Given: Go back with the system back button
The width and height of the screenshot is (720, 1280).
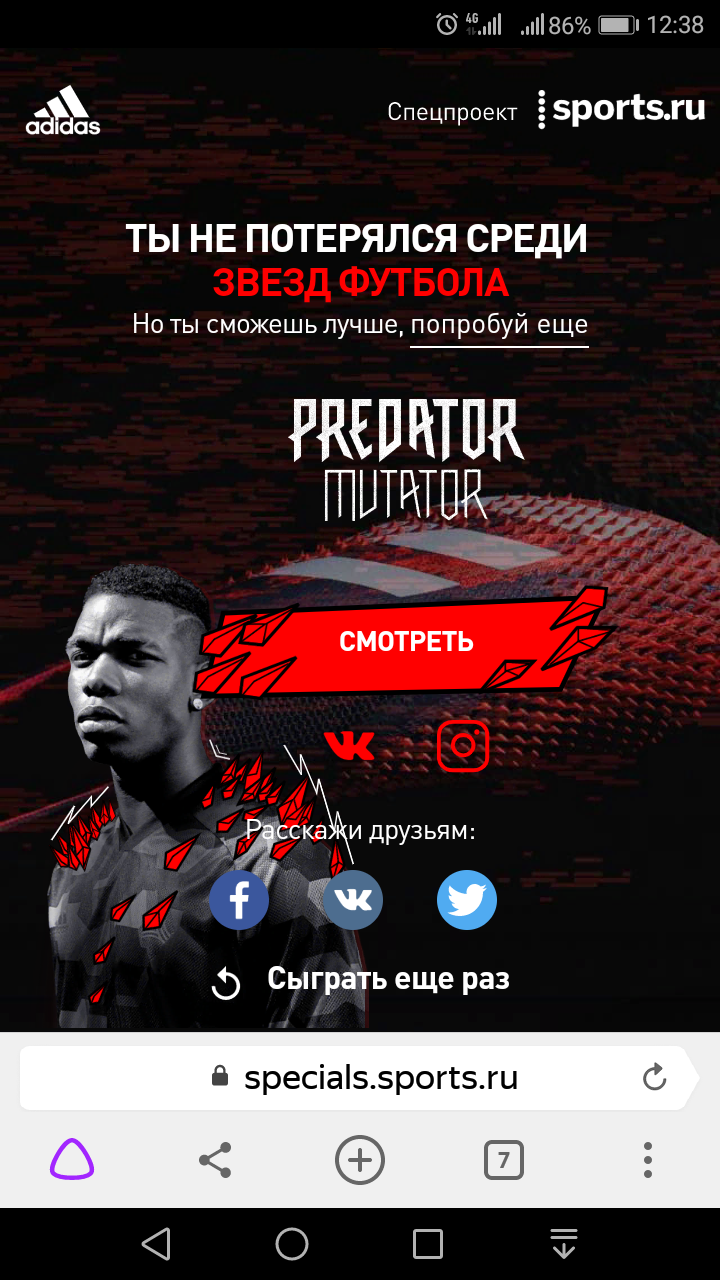Looking at the screenshot, I should click(156, 1244).
